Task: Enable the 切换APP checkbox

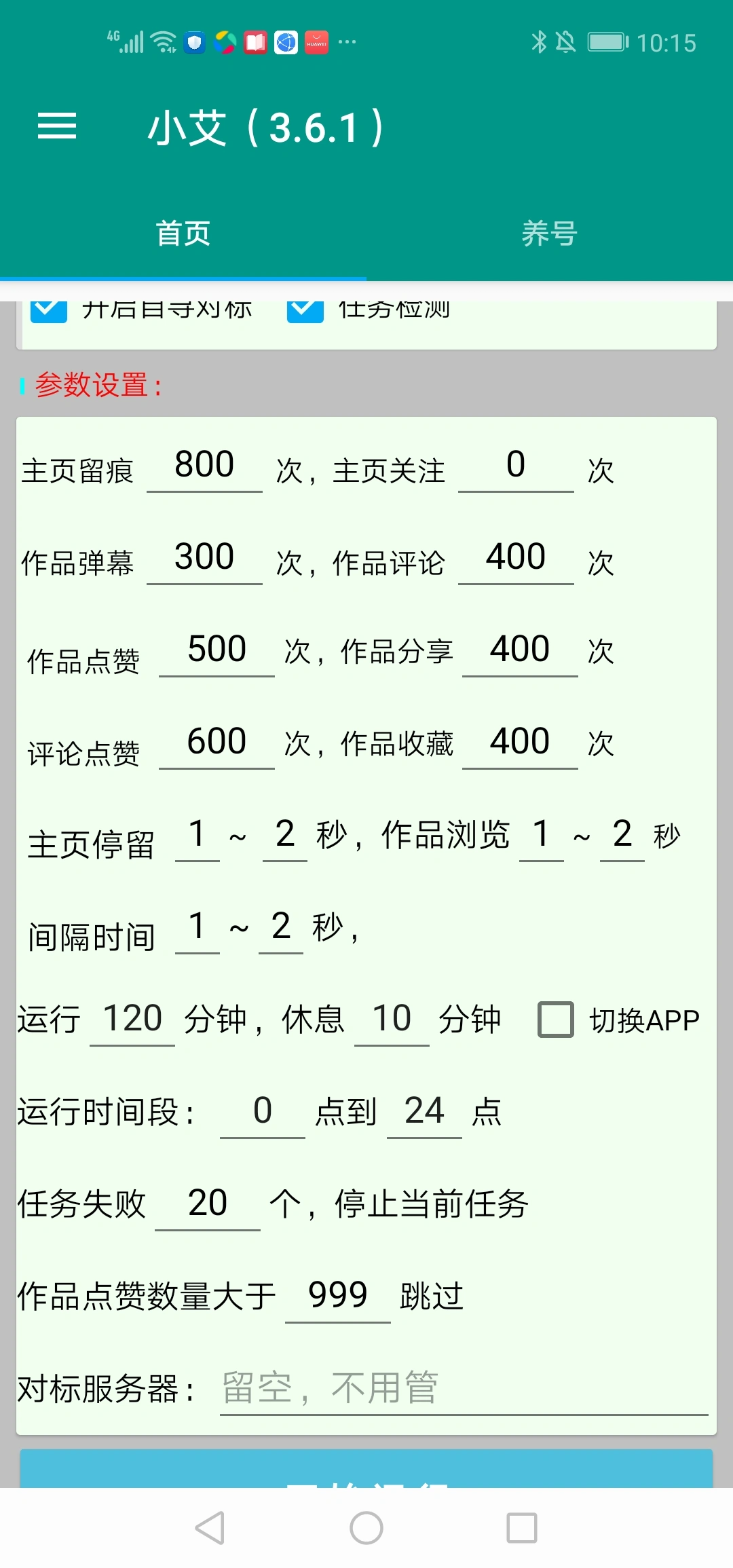Action: [556, 1020]
